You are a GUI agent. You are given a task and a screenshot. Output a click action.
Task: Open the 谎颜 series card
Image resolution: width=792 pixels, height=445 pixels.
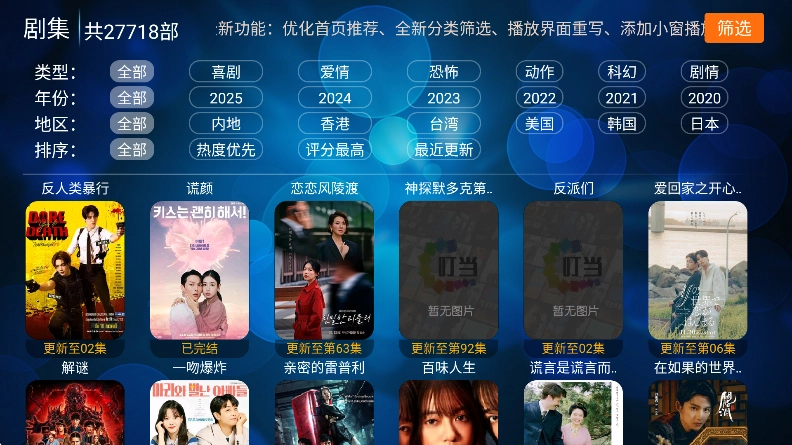coord(199,270)
